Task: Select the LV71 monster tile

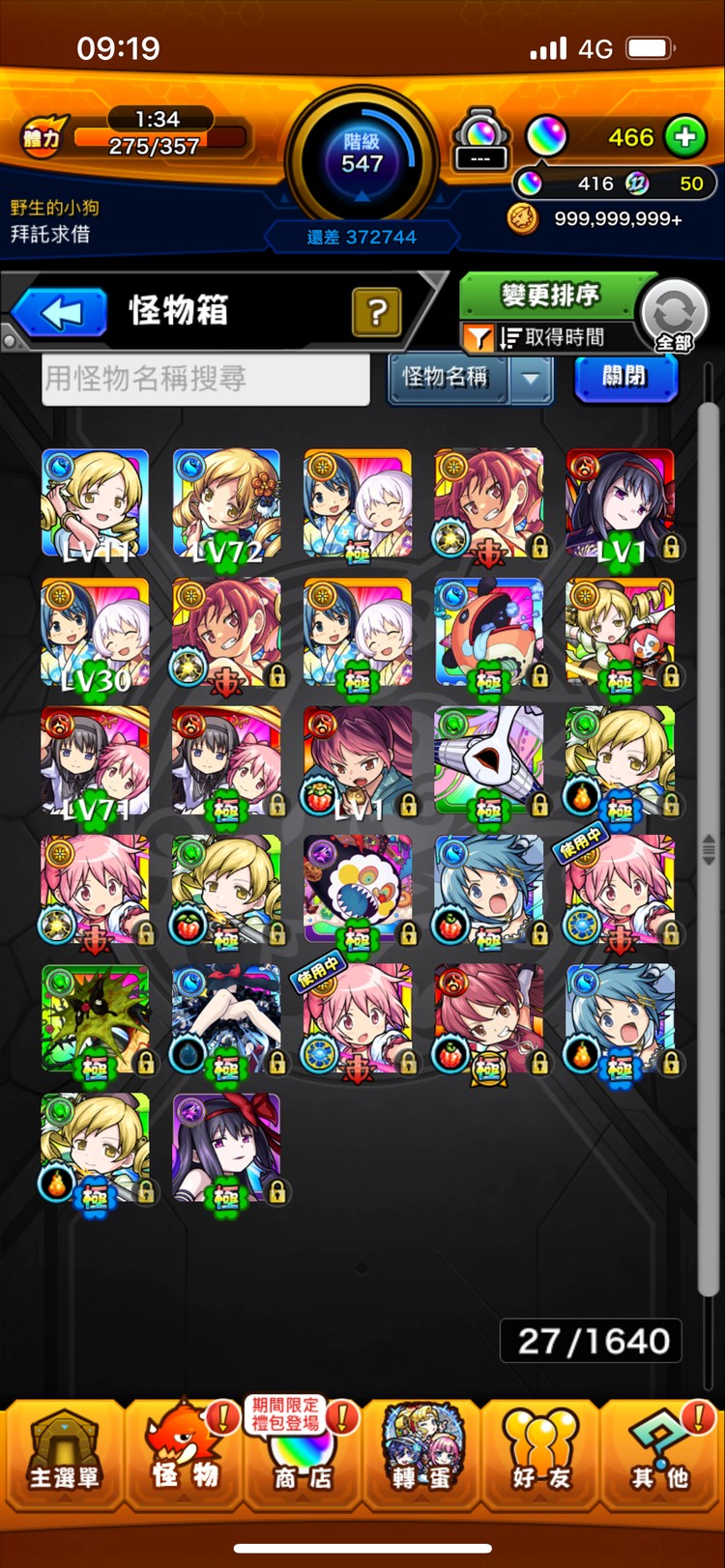Action: [x=95, y=761]
